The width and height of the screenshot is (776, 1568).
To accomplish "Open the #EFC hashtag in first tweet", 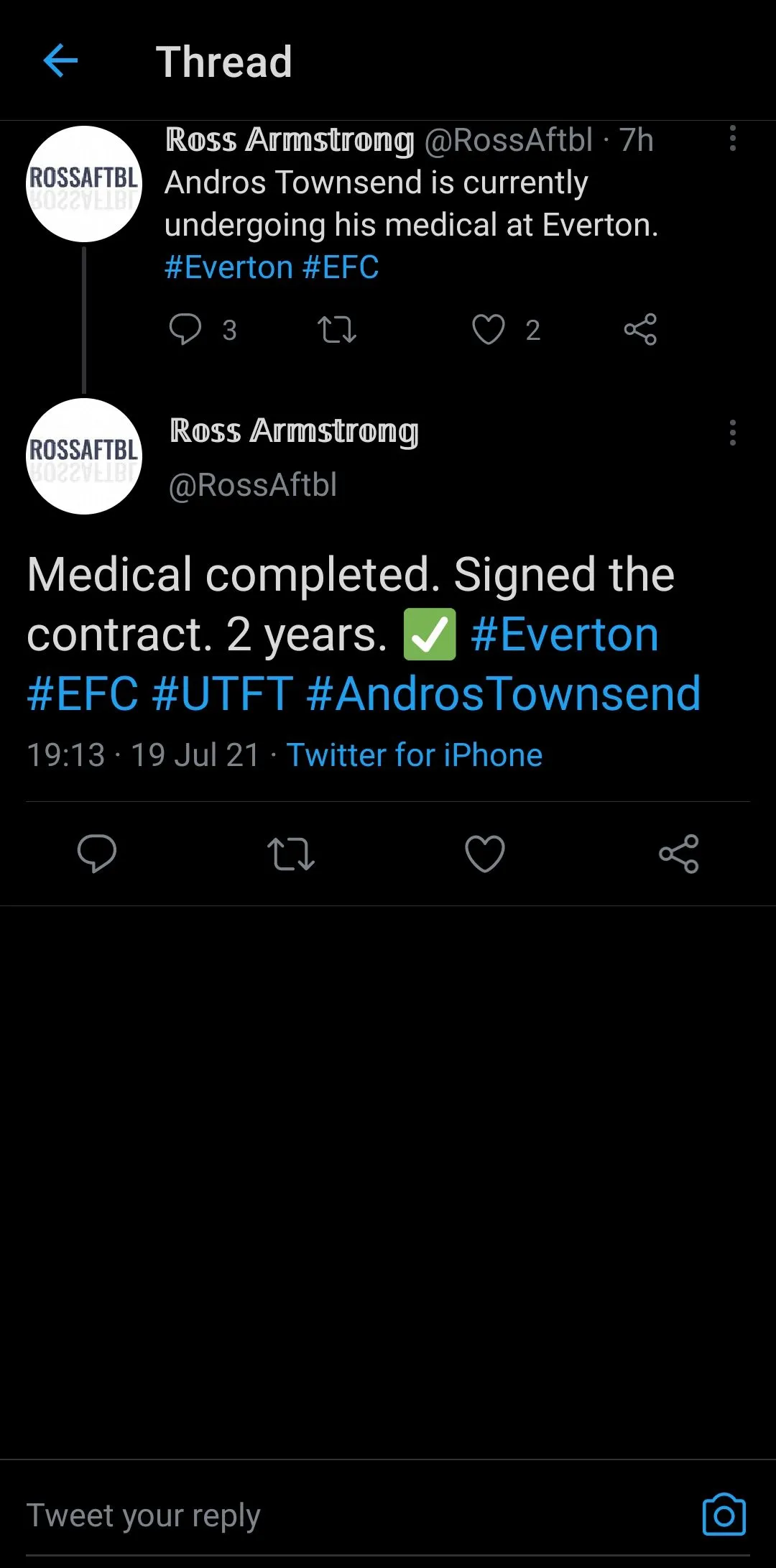I will [341, 267].
